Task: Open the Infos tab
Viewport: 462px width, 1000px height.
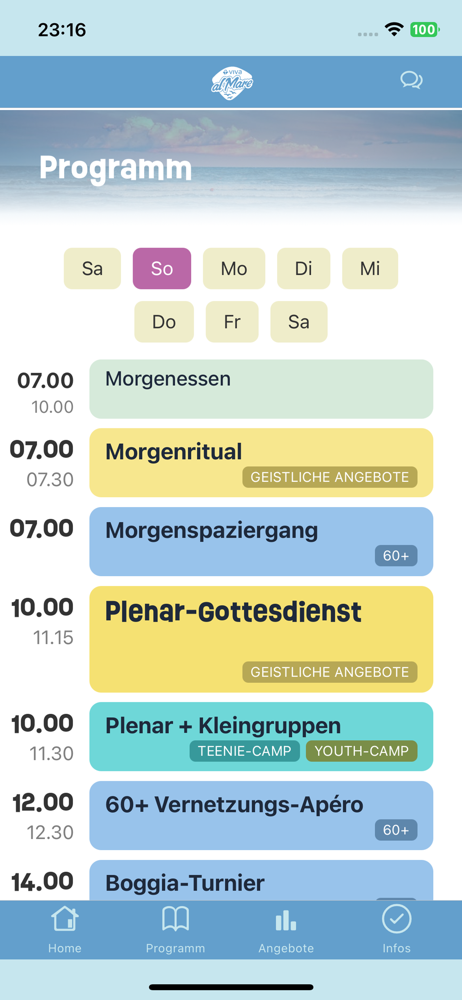Action: click(x=396, y=930)
